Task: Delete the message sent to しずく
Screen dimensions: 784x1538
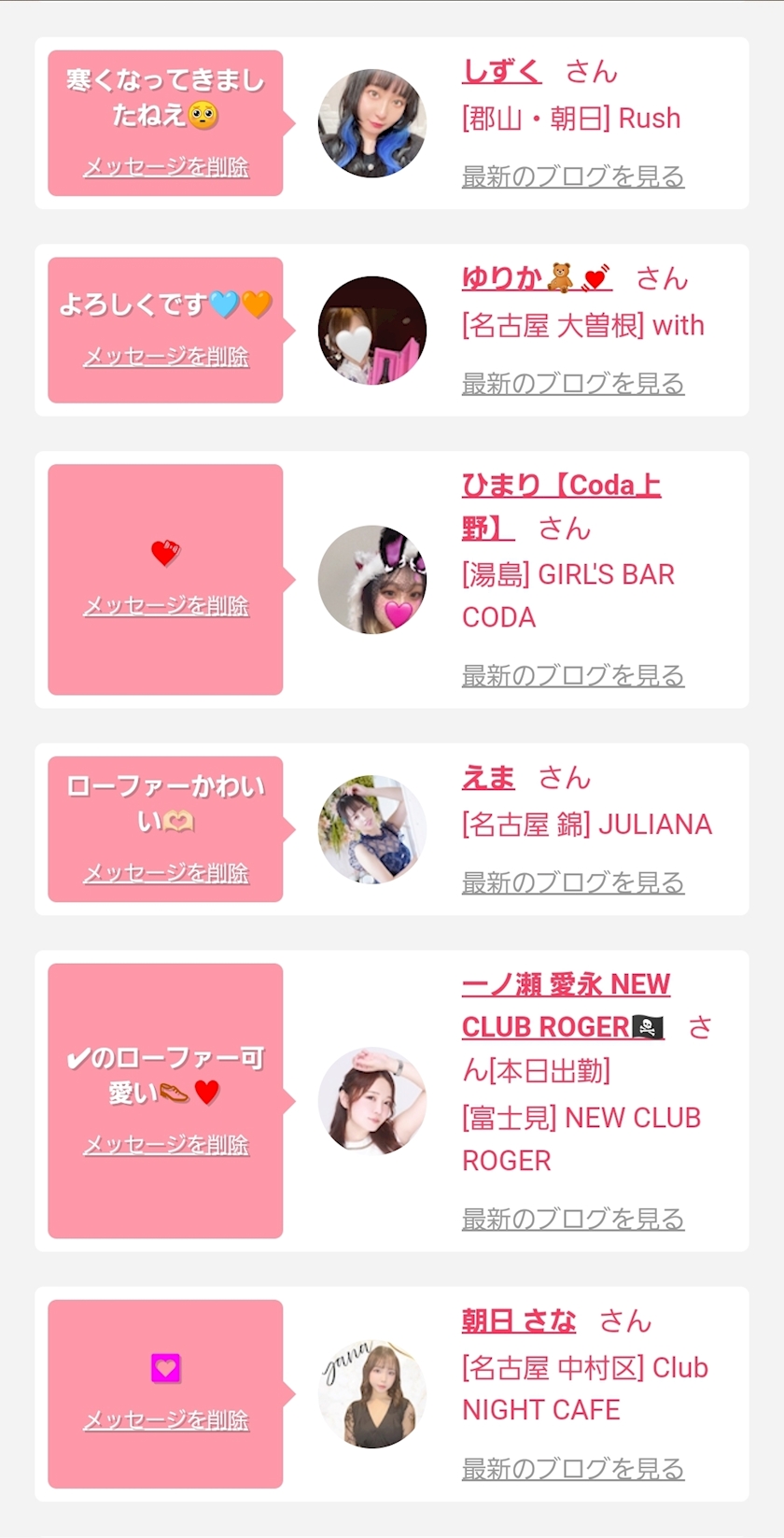Action: [166, 167]
